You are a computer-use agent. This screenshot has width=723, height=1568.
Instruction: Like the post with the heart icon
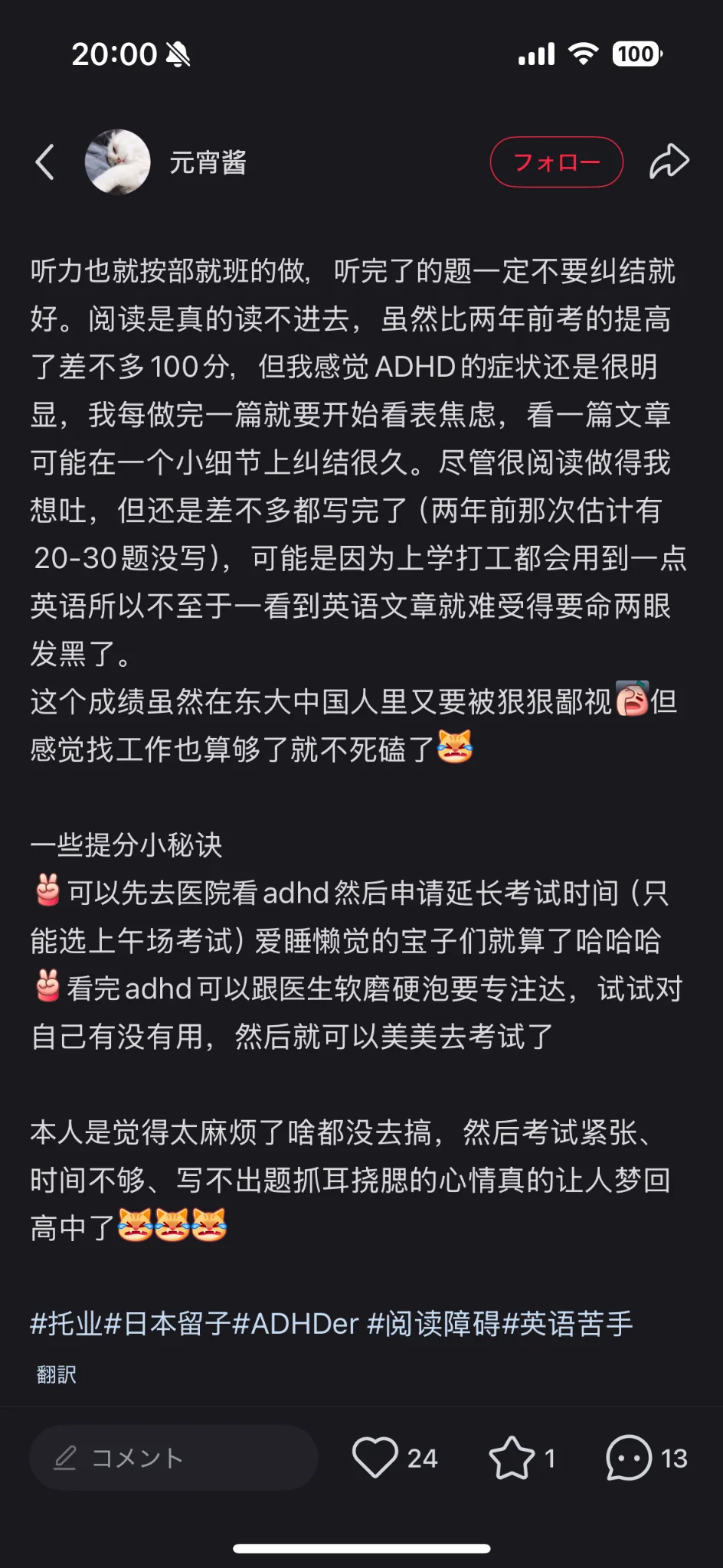(375, 1458)
